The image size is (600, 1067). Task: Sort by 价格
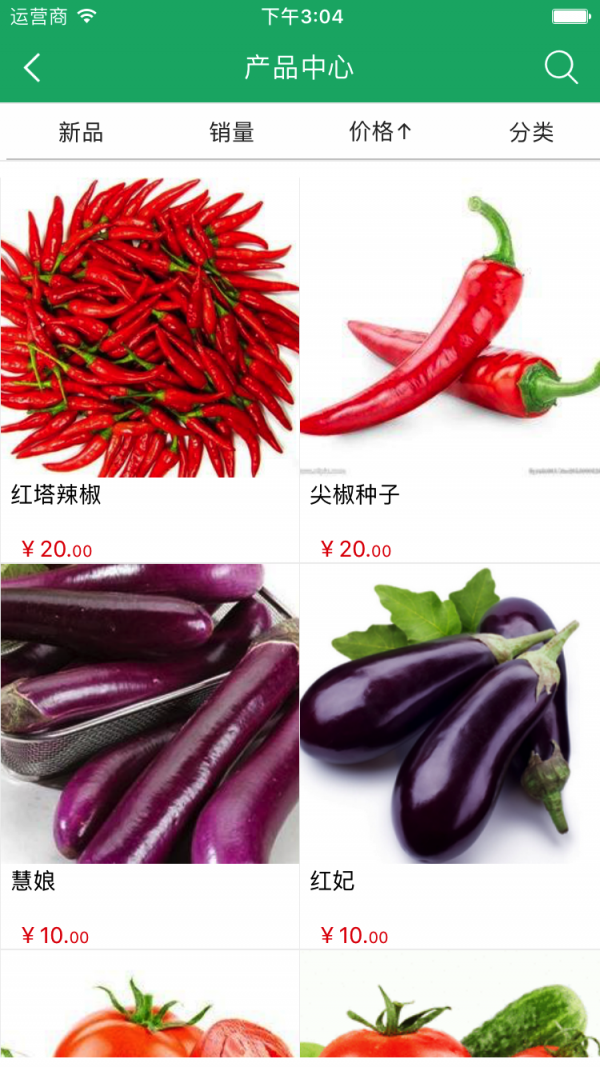pos(380,132)
